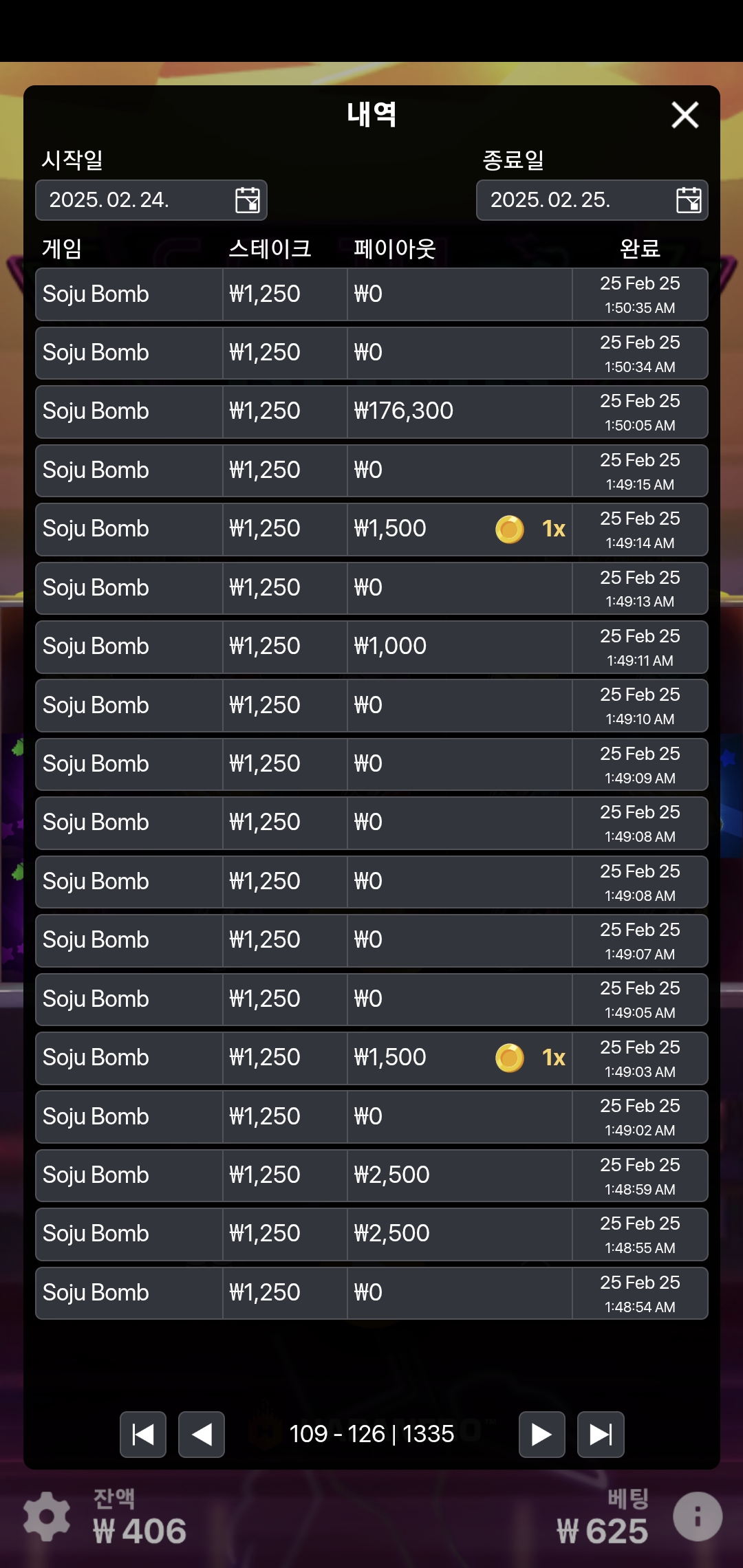Image resolution: width=743 pixels, height=1568 pixels.
Task: Open the start date 2025. 02. 24. picker
Action: click(x=151, y=200)
